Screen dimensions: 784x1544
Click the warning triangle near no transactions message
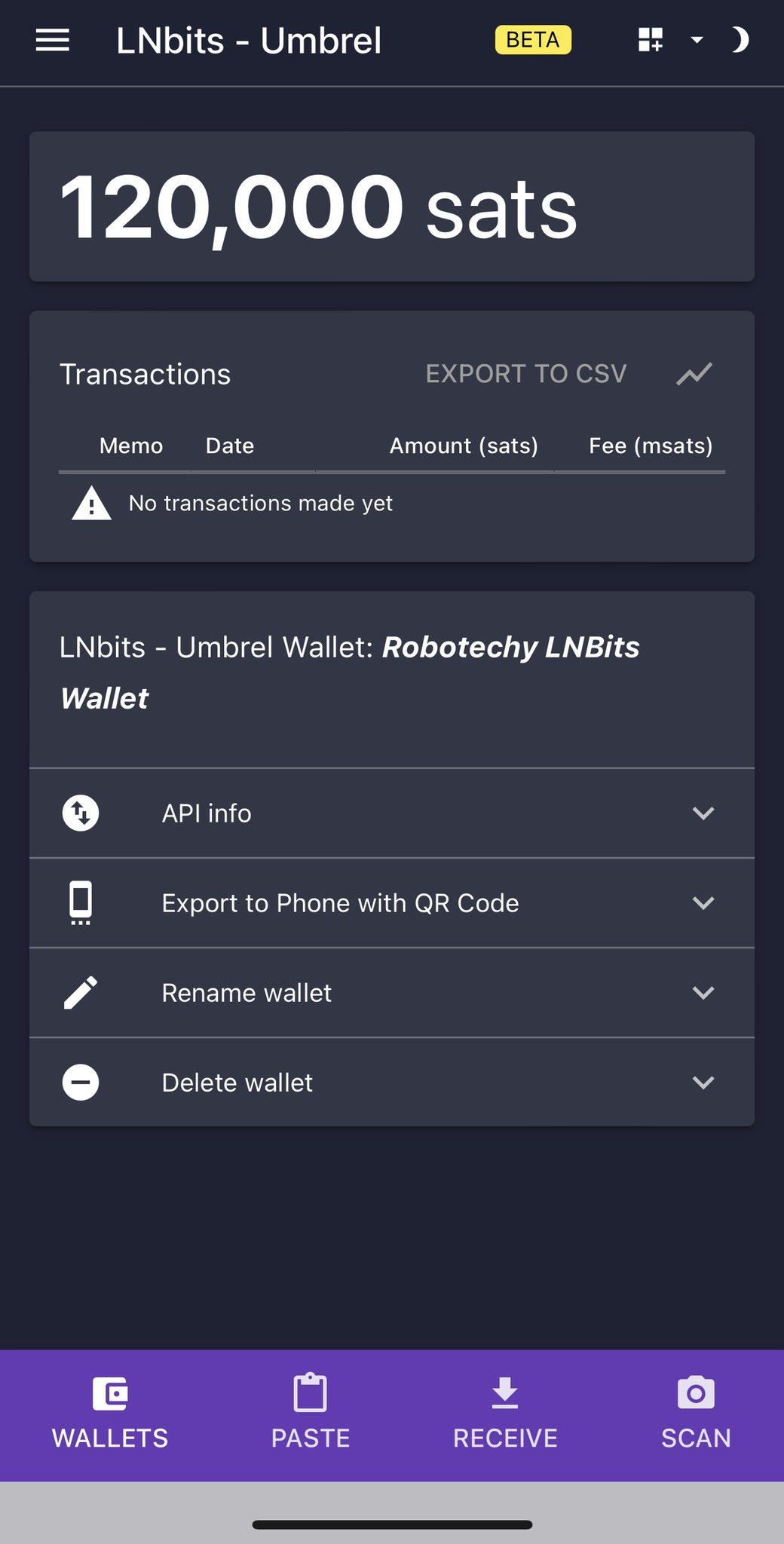tap(90, 504)
